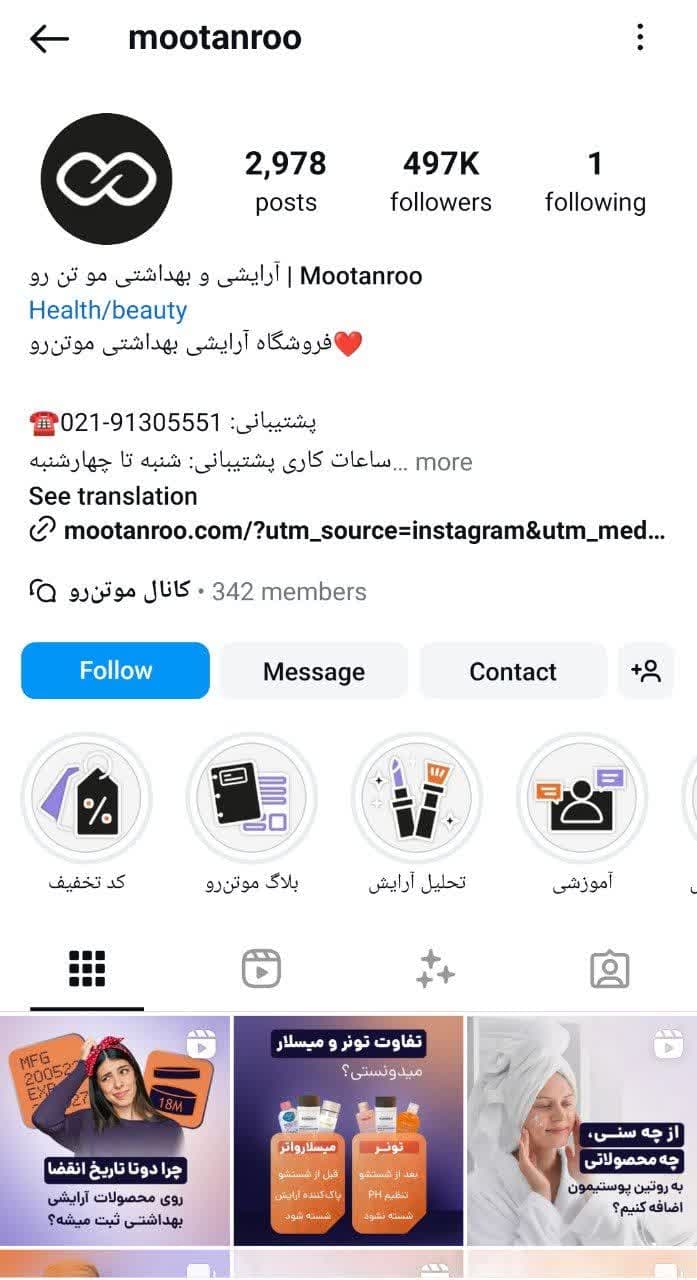Message the mootanroo account

pyautogui.click(x=314, y=671)
